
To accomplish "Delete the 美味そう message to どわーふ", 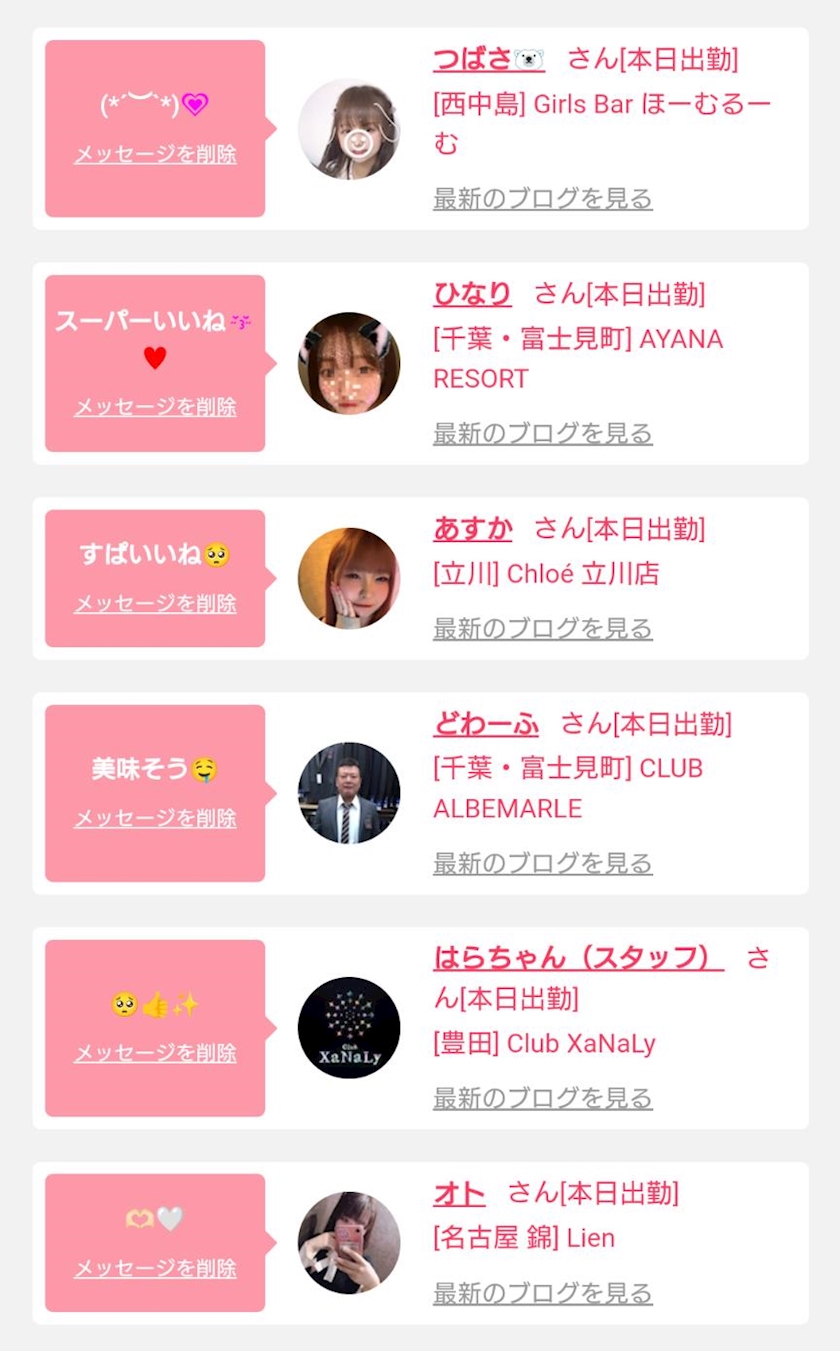I will tap(155, 818).
